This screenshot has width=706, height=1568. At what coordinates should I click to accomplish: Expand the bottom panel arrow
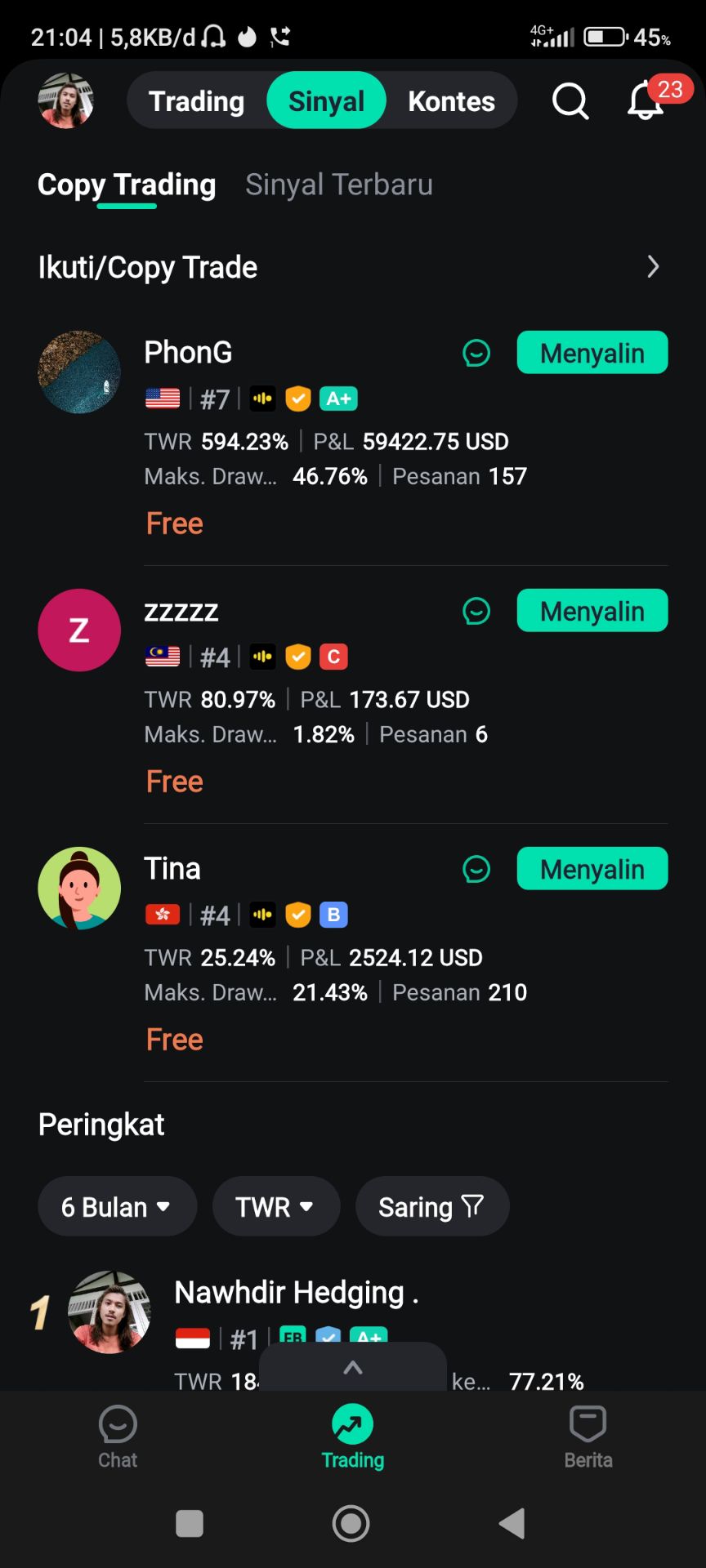(353, 1367)
